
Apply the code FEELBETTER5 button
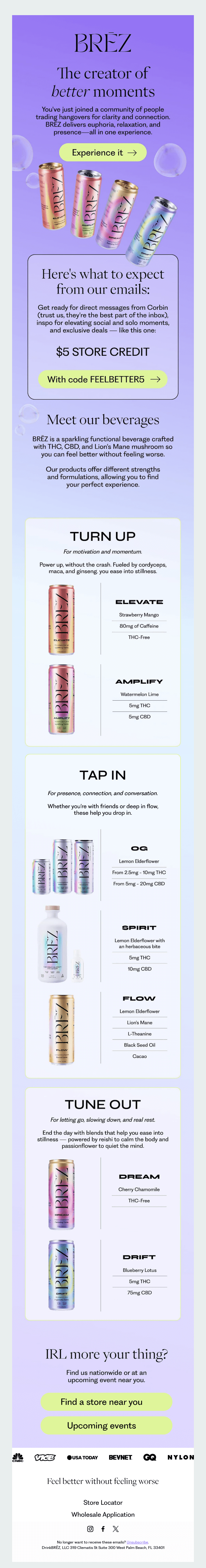pos(102,379)
